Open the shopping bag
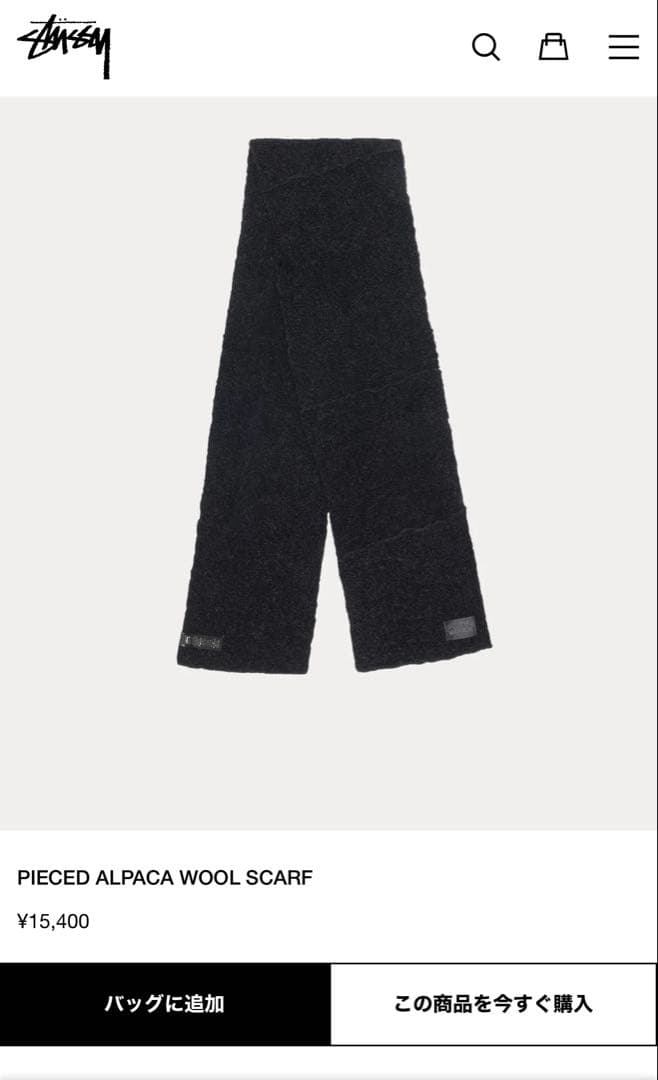The height and width of the screenshot is (1080, 658). pos(553,47)
